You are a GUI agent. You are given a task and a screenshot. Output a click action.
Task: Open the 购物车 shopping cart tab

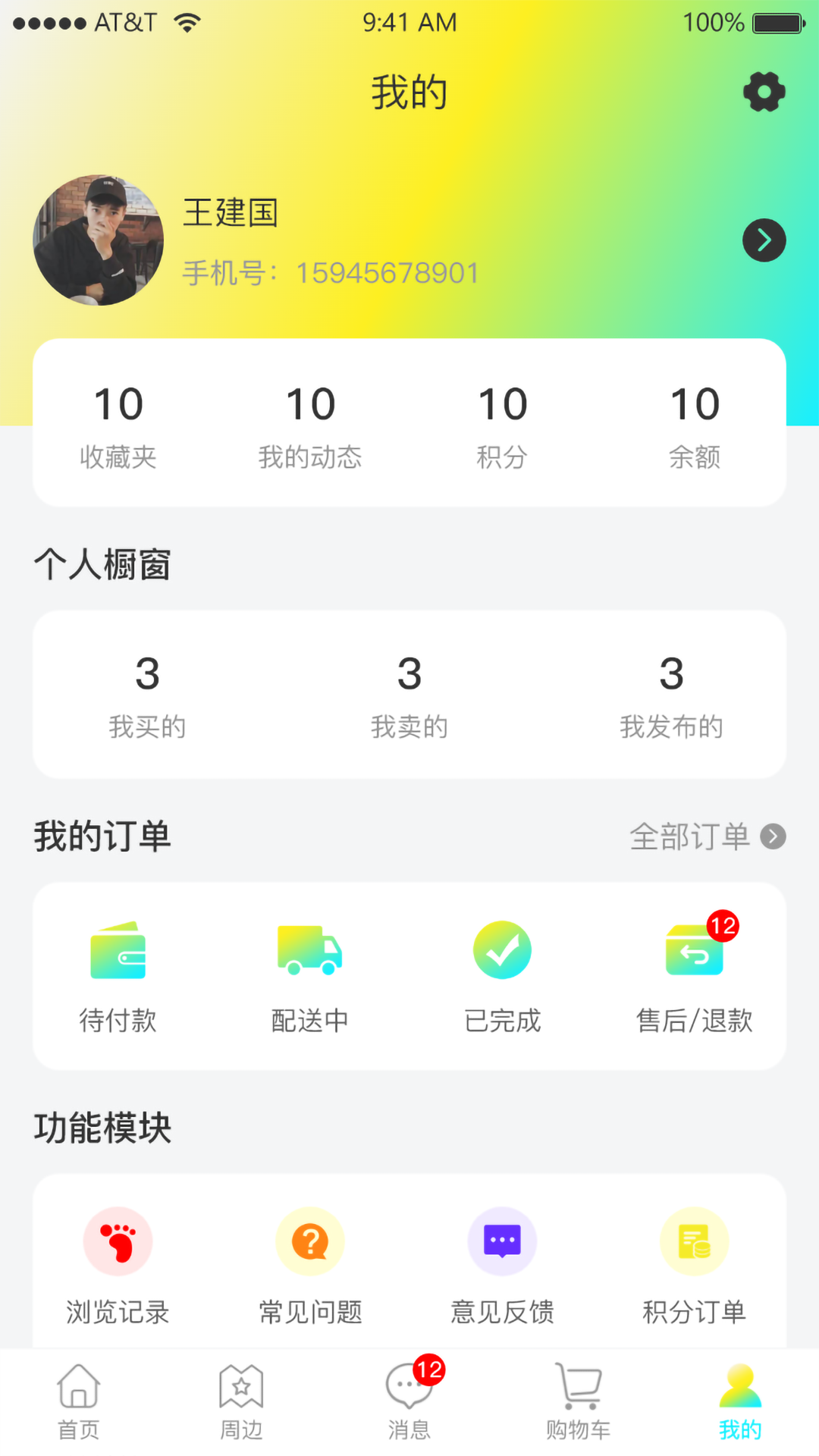tap(578, 1401)
